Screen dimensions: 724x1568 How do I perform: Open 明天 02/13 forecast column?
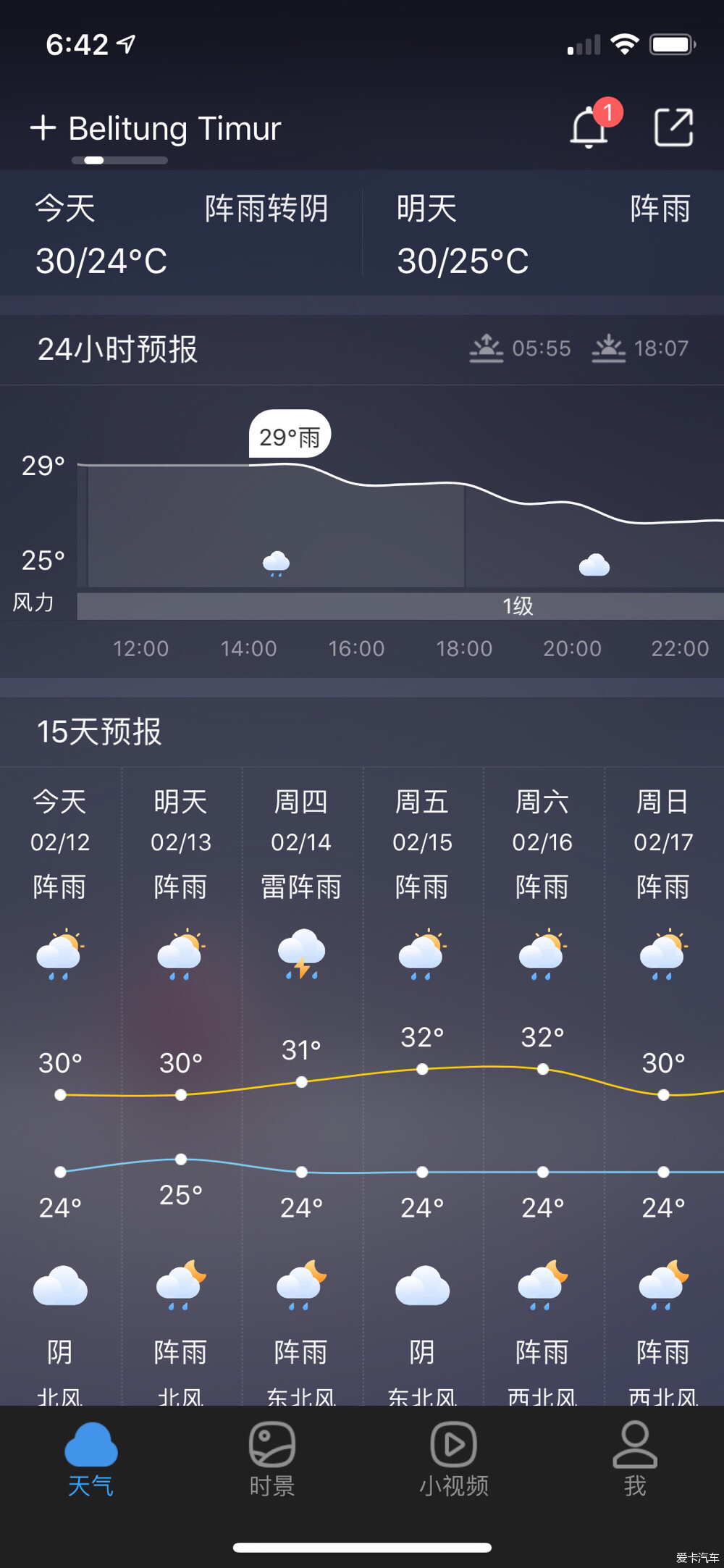(x=181, y=1086)
